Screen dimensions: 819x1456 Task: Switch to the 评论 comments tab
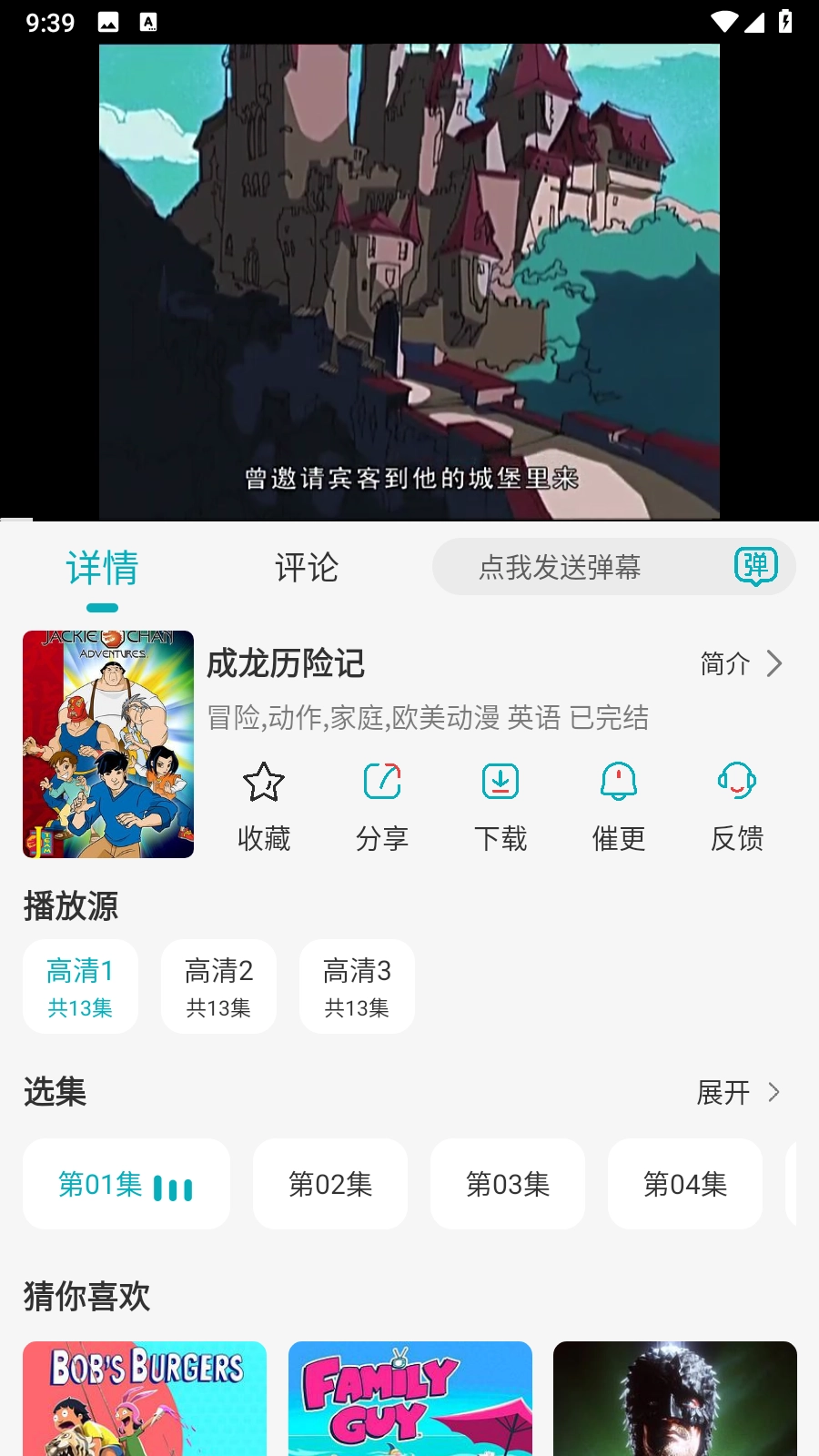[306, 568]
